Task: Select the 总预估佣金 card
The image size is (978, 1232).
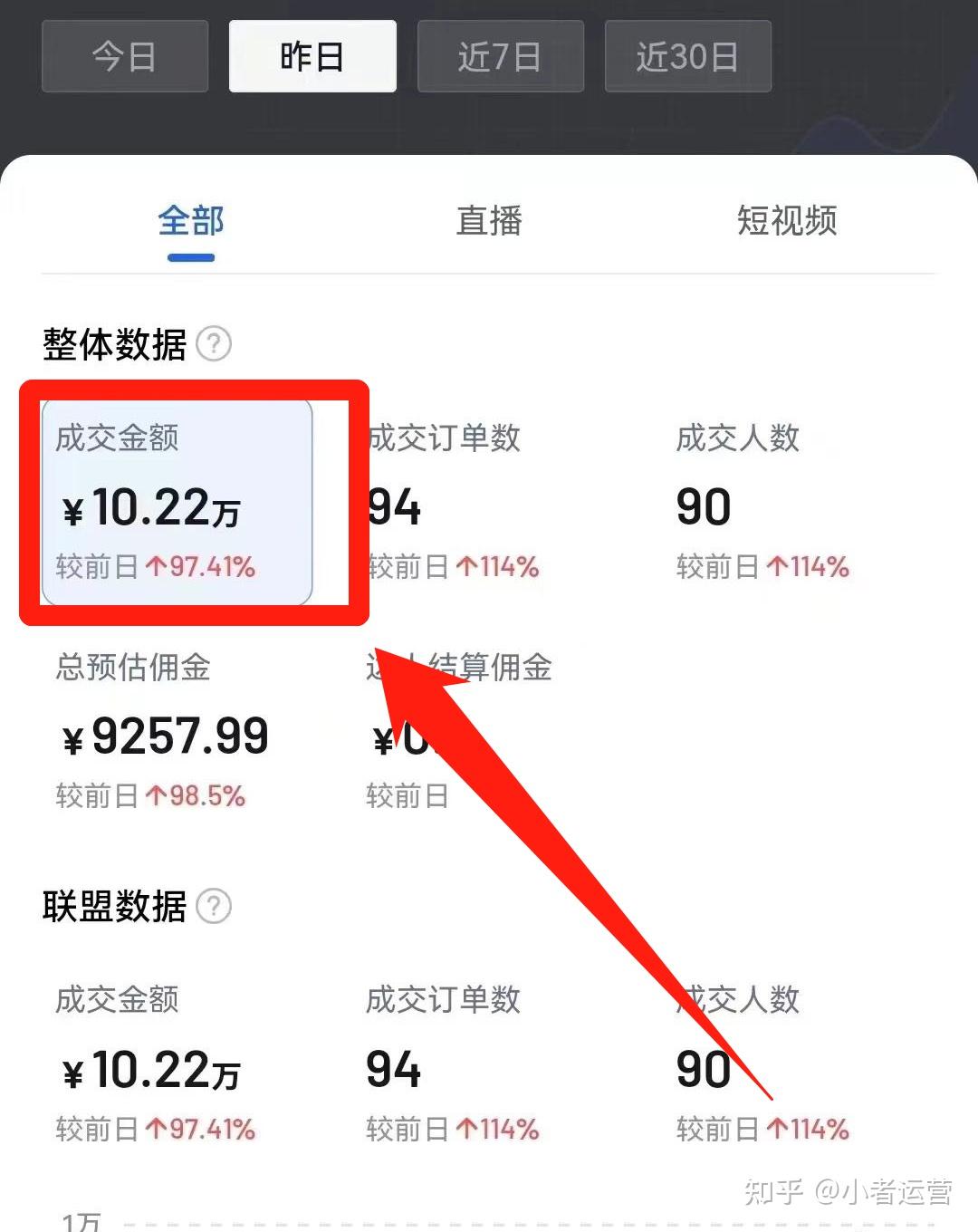Action: 163,732
